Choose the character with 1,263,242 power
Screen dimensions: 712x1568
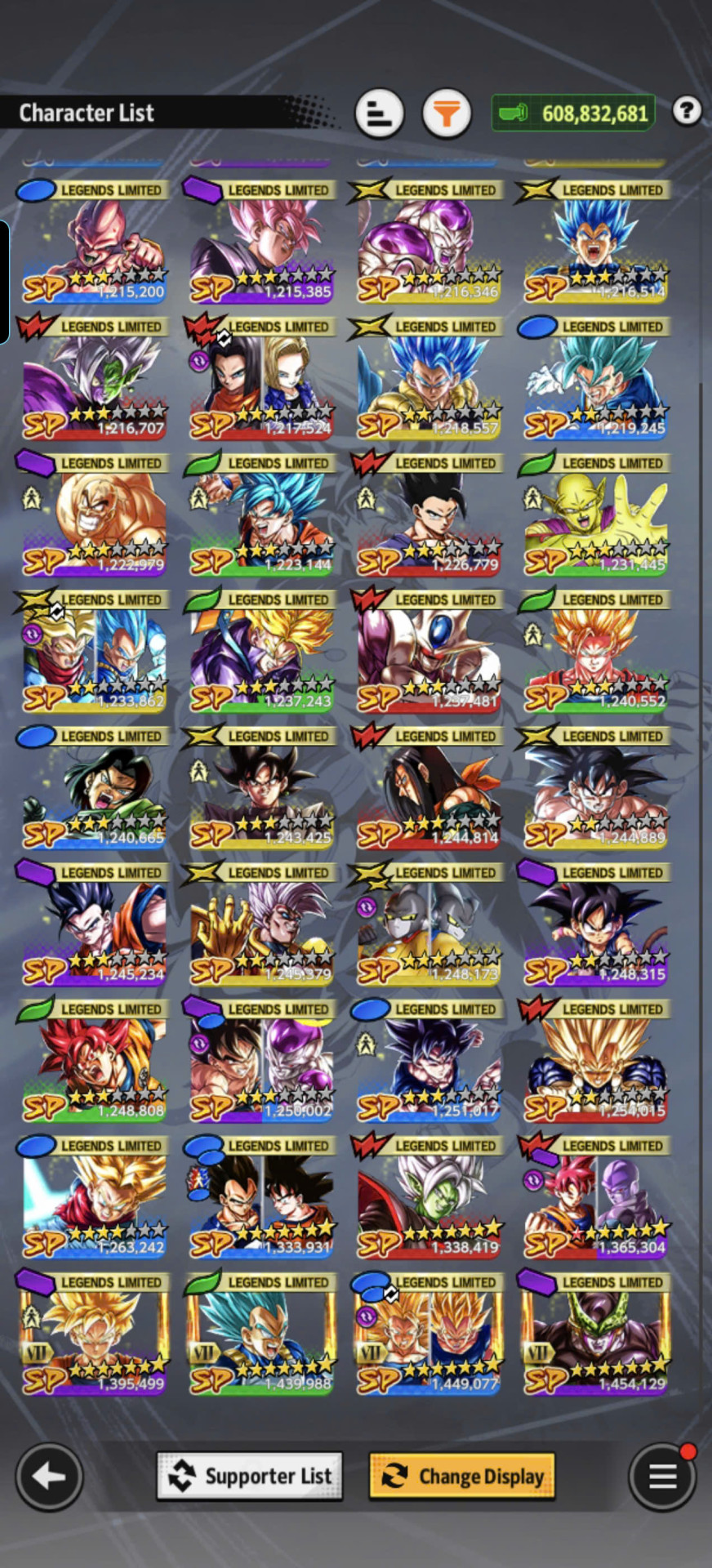click(x=94, y=1196)
